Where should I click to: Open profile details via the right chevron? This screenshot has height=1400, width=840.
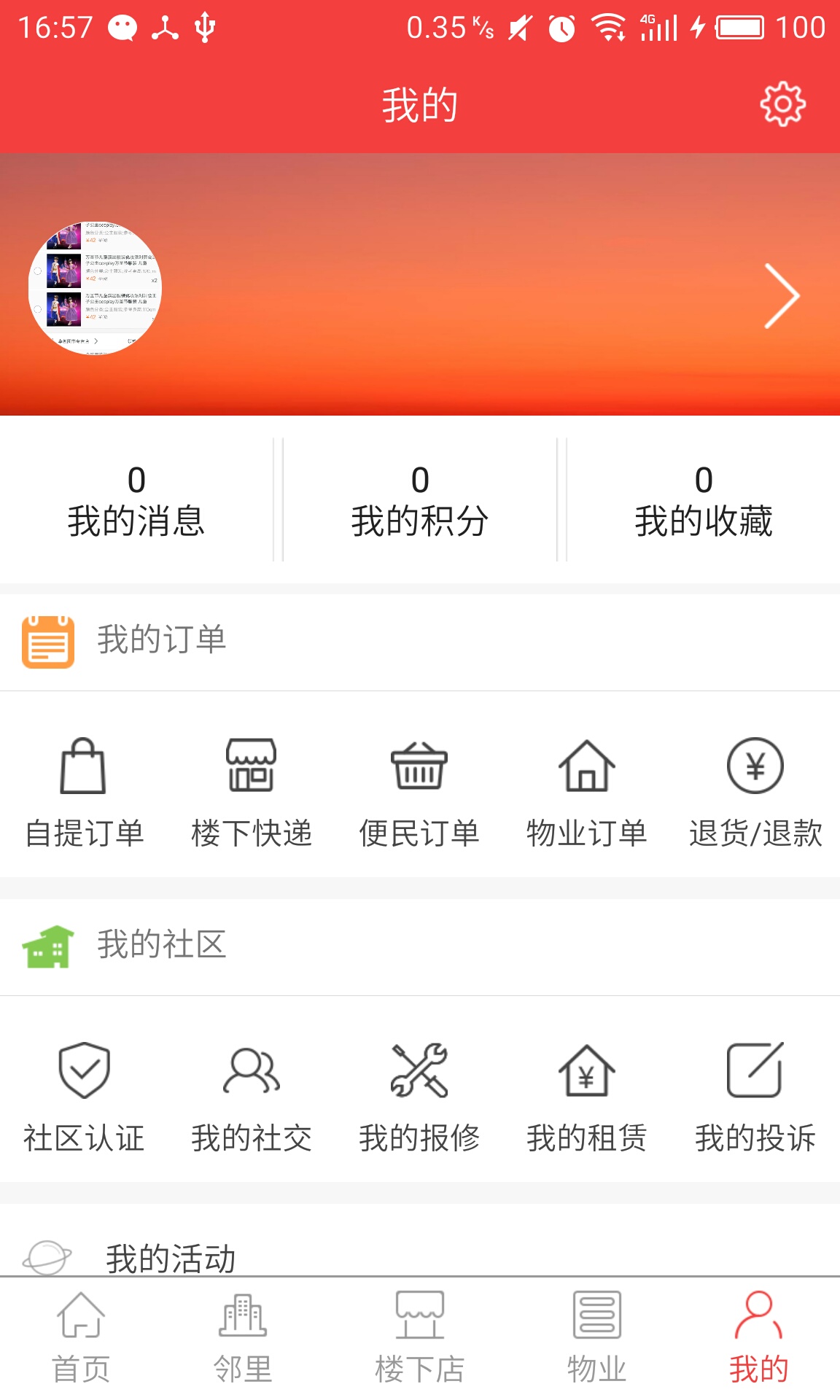click(x=782, y=295)
